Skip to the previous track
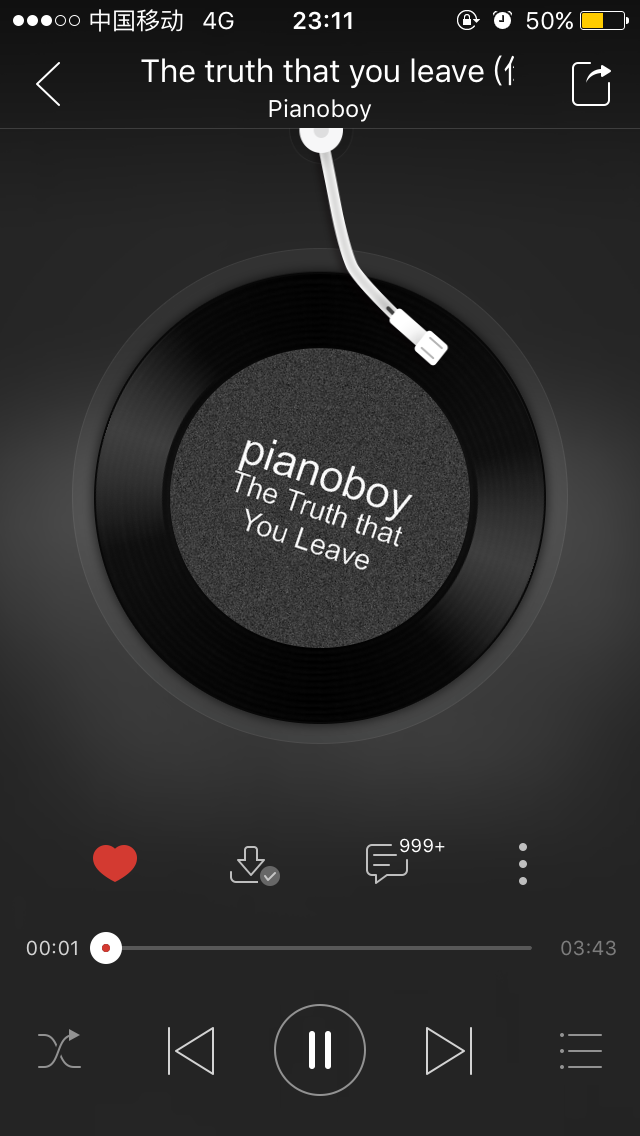Screen dimensions: 640x1136 (191, 1050)
